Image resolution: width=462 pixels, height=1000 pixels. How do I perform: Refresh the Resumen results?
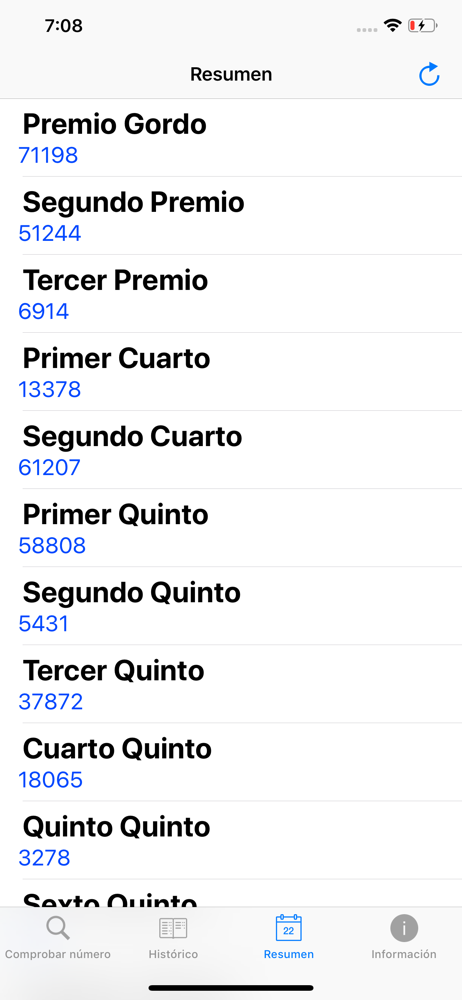[x=429, y=75]
